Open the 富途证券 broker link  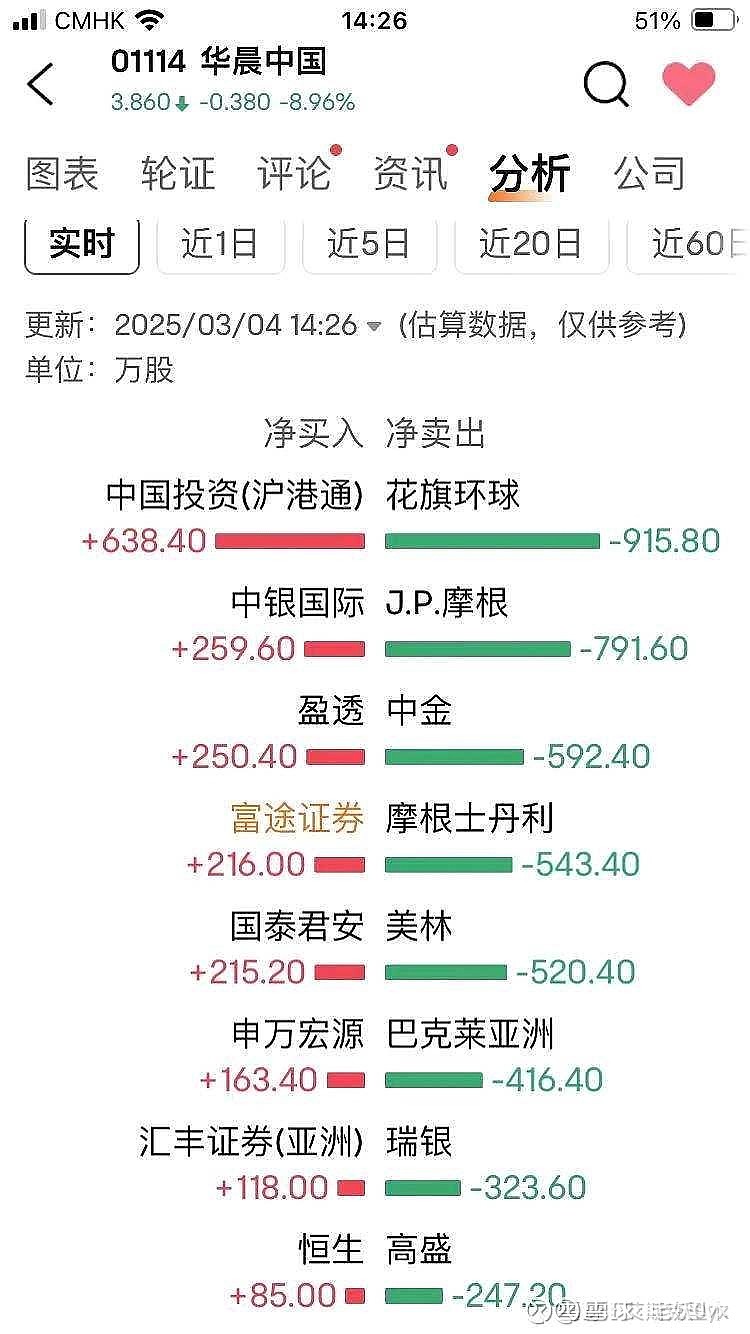coord(295,817)
